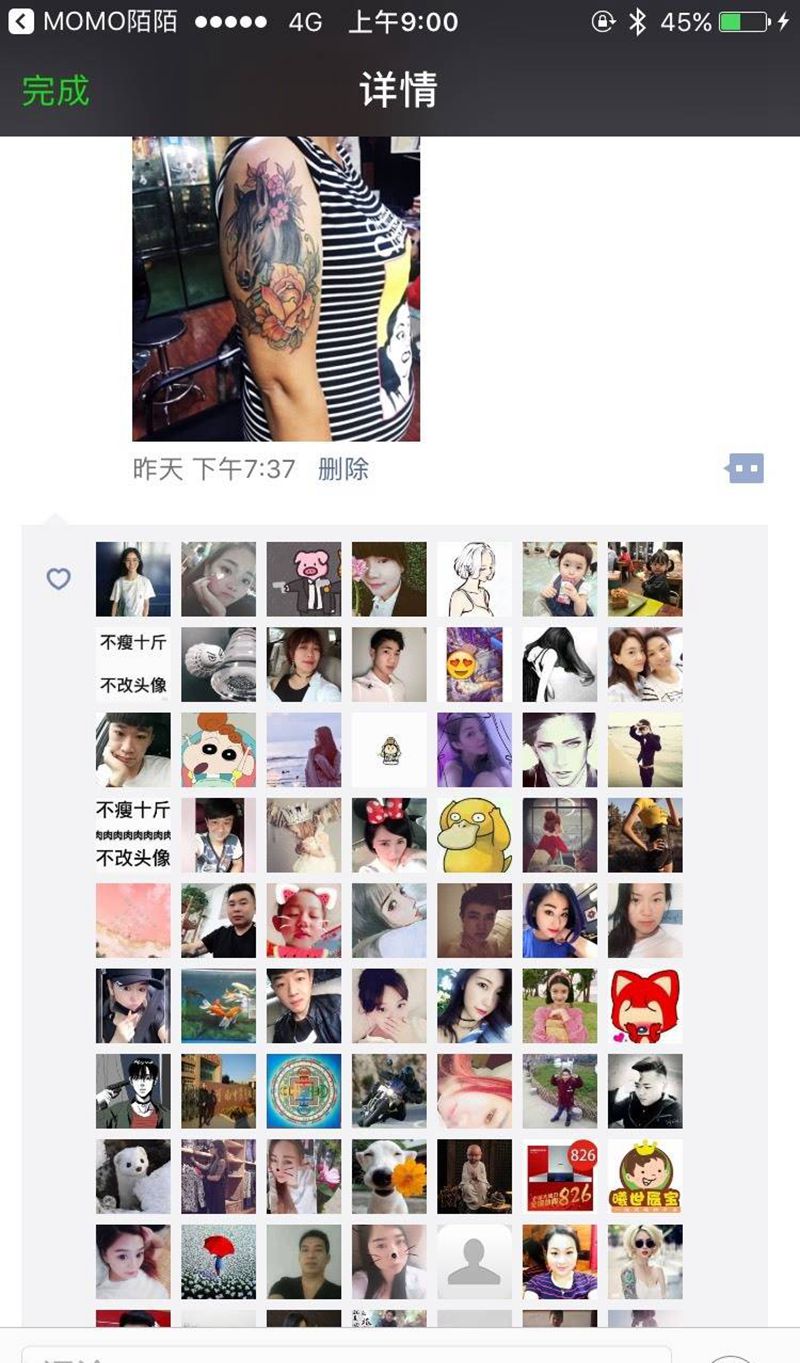
Task: Open the motorcycle rider avatar profile
Action: tap(389, 1091)
